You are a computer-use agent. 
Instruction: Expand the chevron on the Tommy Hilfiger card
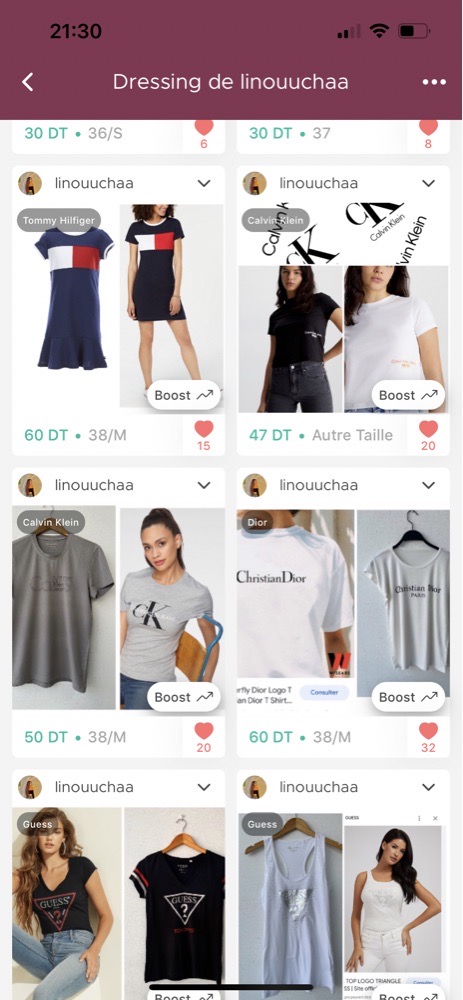point(204,184)
